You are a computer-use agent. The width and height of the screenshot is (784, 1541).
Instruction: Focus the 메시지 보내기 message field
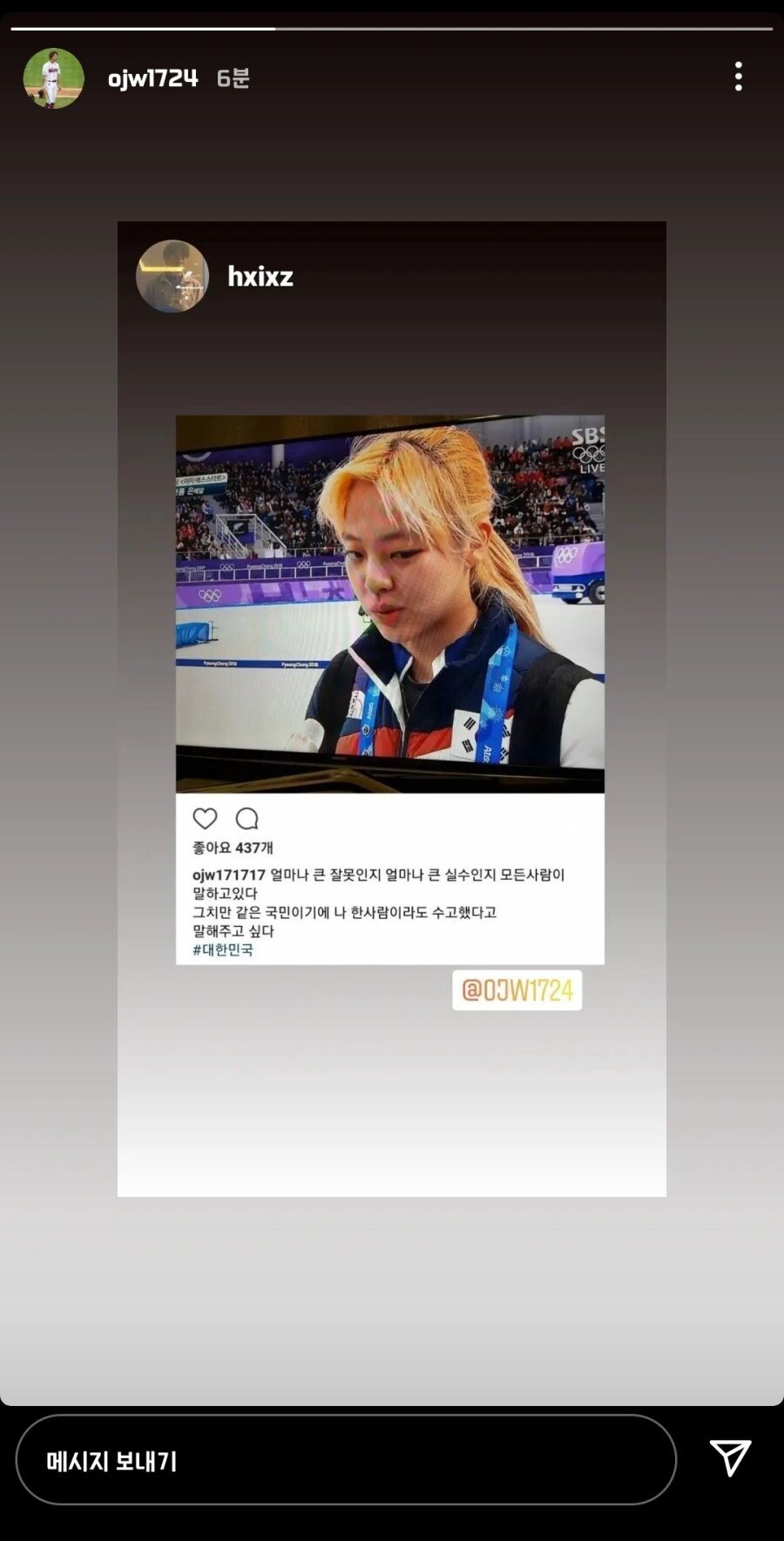(345, 1461)
